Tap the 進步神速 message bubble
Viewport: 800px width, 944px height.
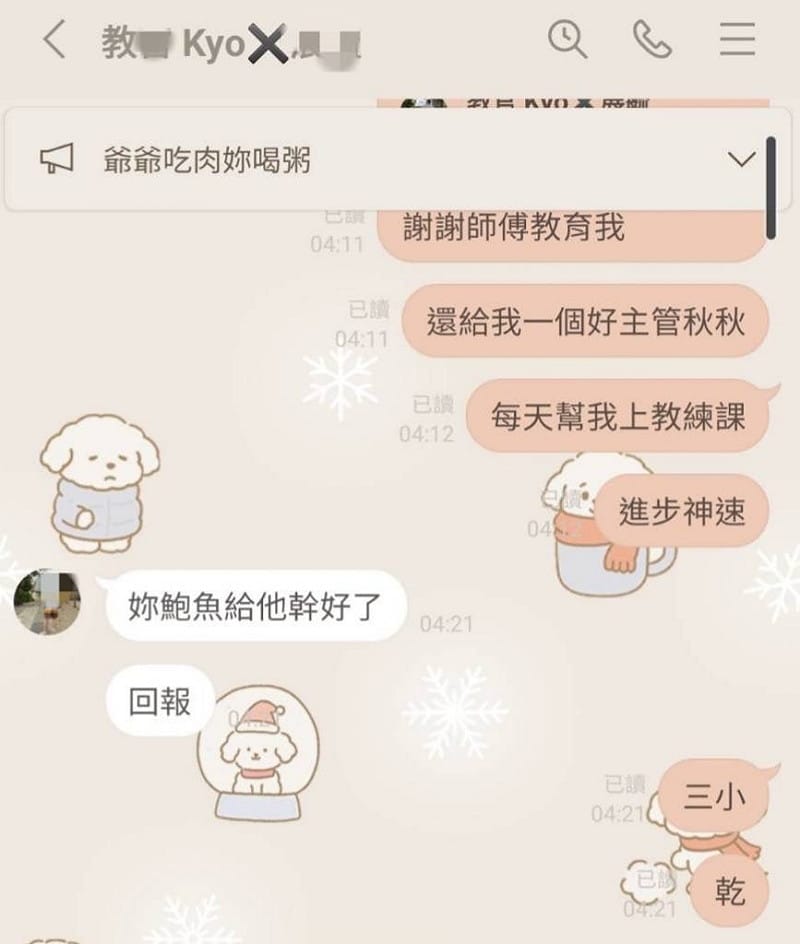680,510
